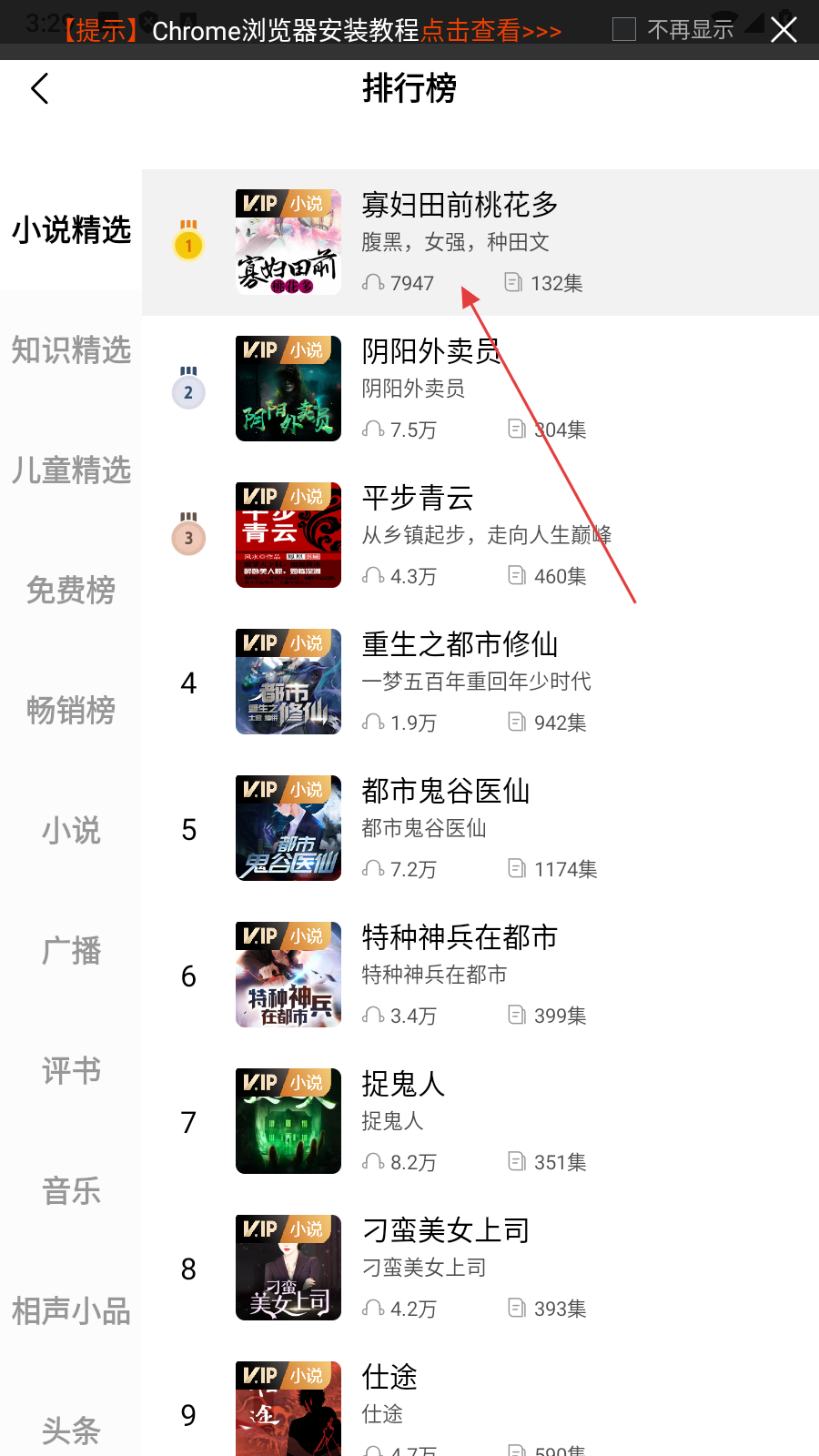
Task: Close the Chrome install tip banner
Action: (784, 30)
